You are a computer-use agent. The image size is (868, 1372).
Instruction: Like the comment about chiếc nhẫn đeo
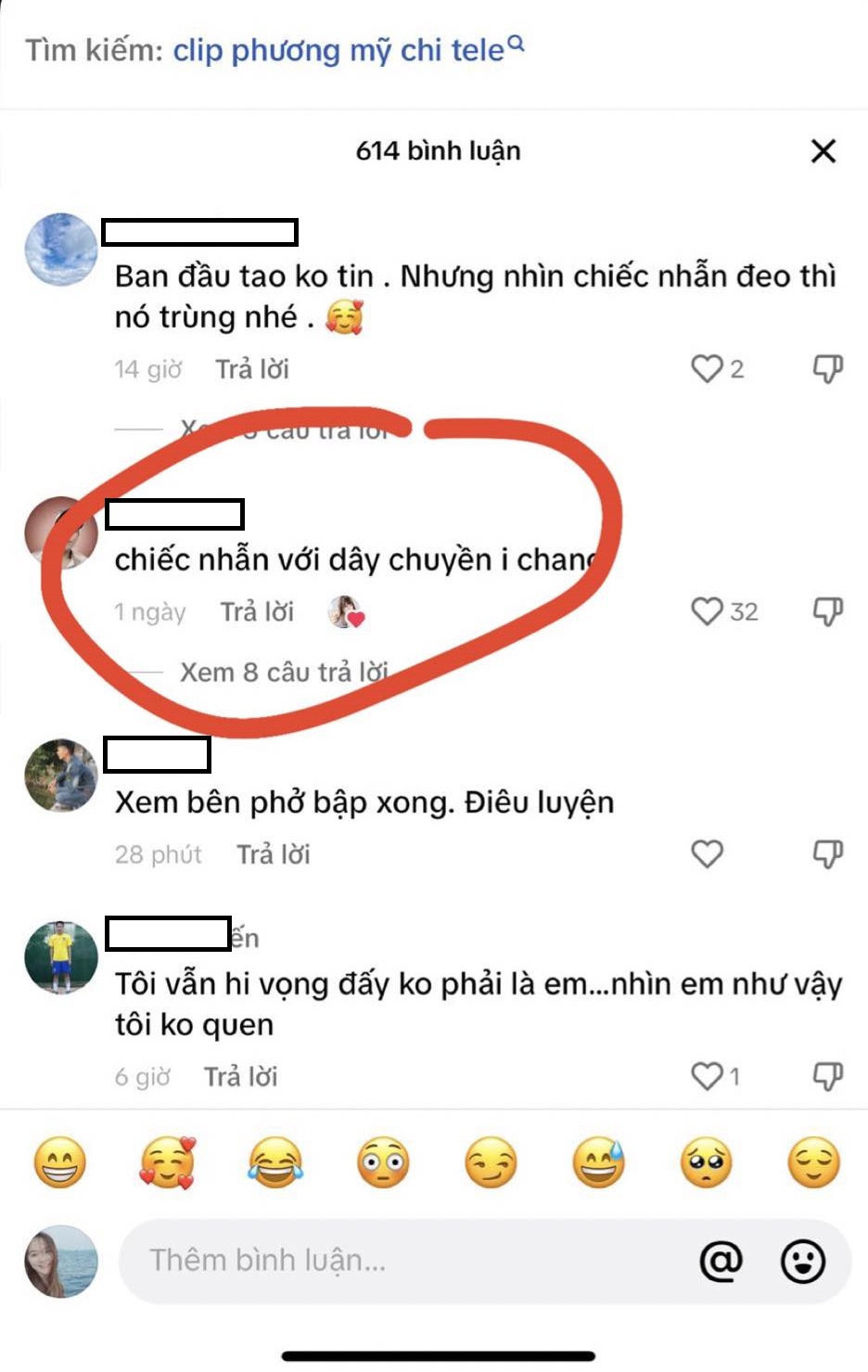(707, 369)
